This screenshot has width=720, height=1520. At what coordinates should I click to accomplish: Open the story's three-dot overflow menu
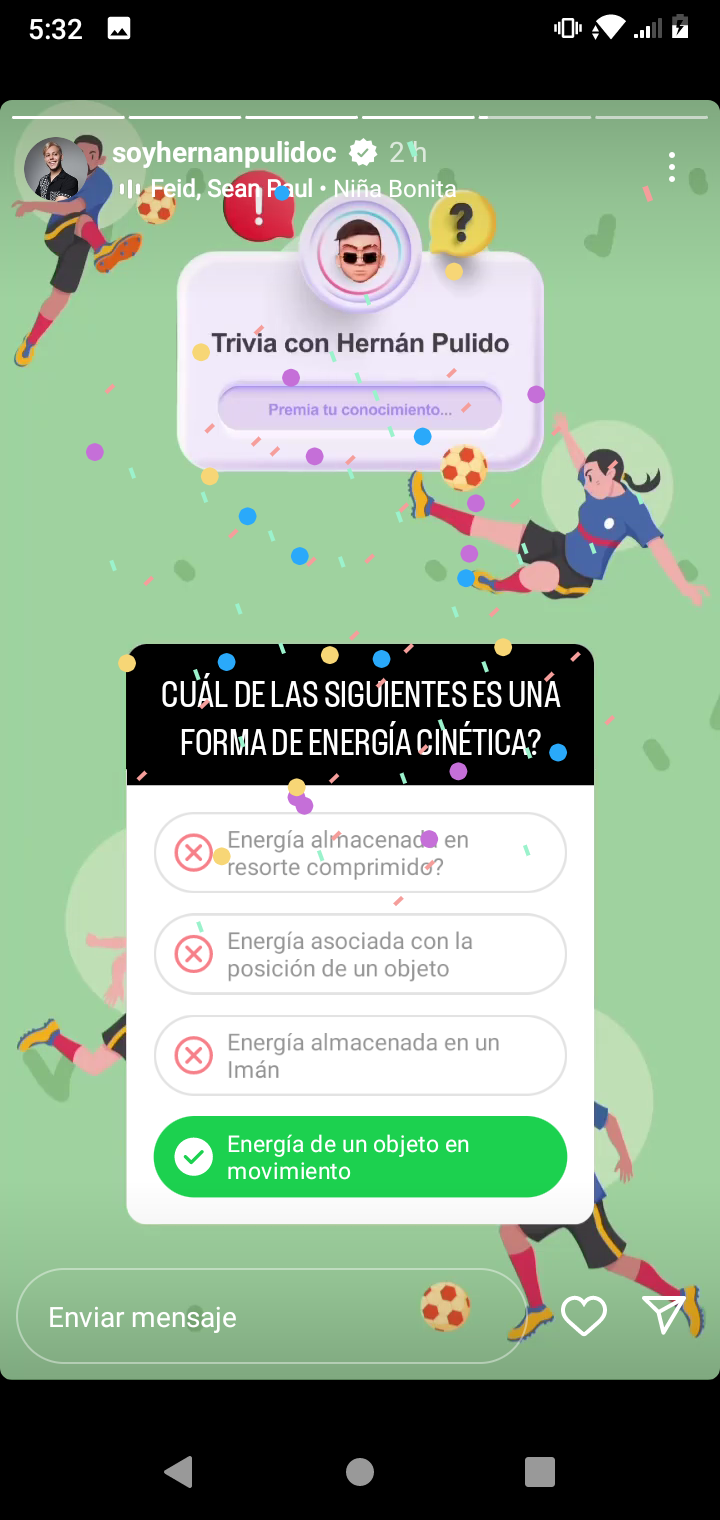click(x=672, y=167)
